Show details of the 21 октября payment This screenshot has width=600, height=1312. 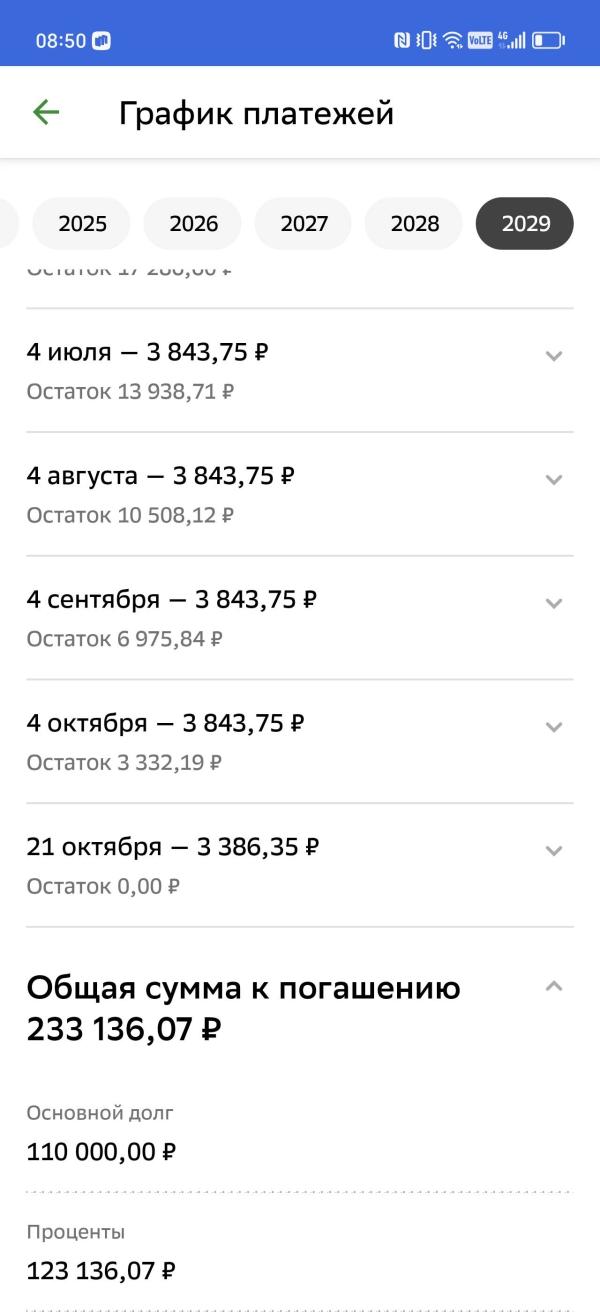[554, 851]
